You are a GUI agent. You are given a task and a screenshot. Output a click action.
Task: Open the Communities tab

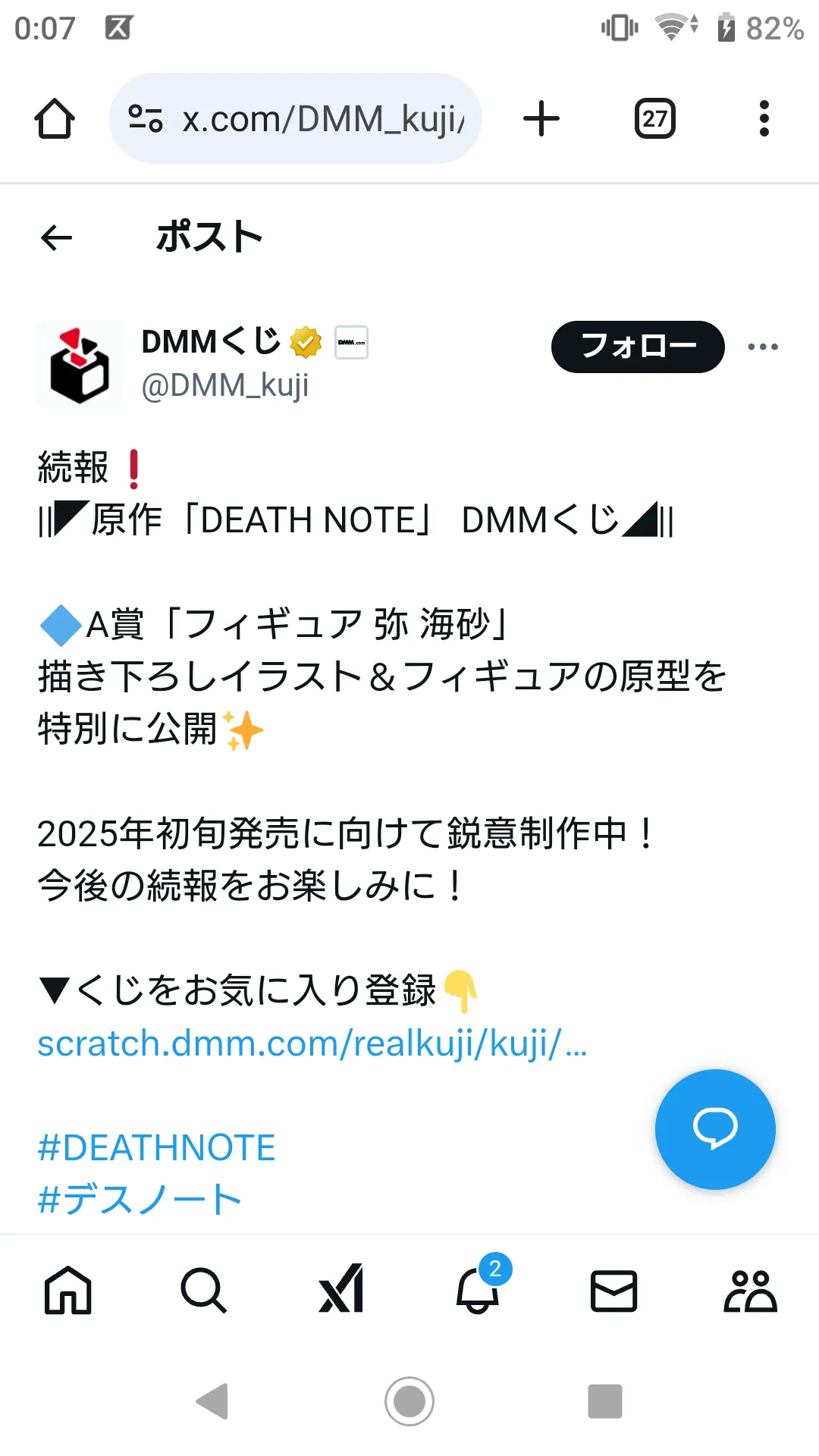(750, 1291)
